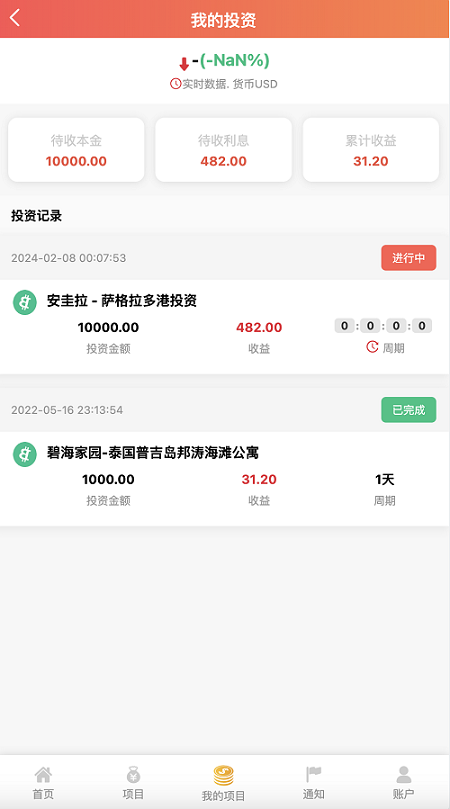450x809 pixels.
Task: Tap the 已完成 status button
Action: click(409, 410)
